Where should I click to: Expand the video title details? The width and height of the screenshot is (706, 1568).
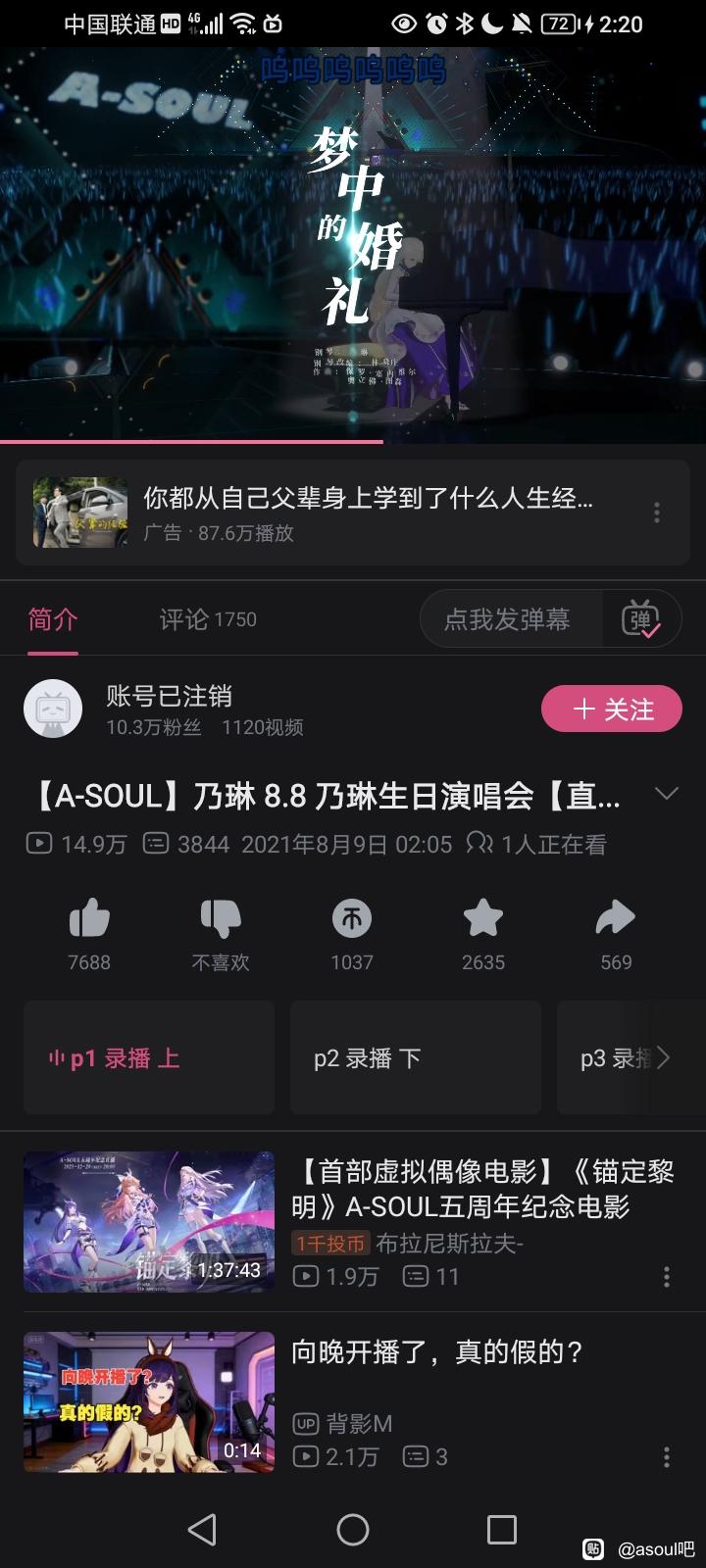point(667,794)
